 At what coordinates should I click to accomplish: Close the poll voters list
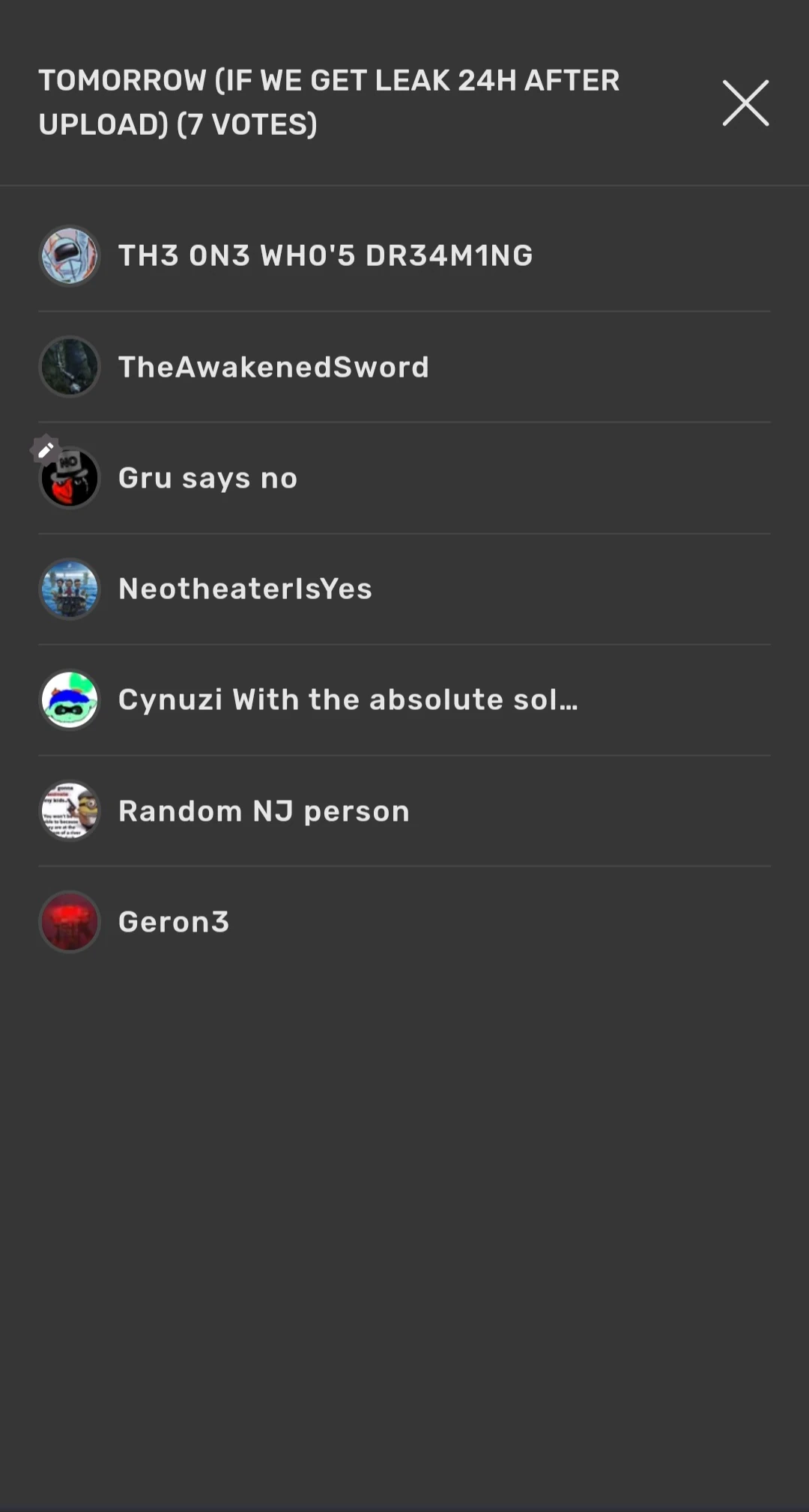745,103
